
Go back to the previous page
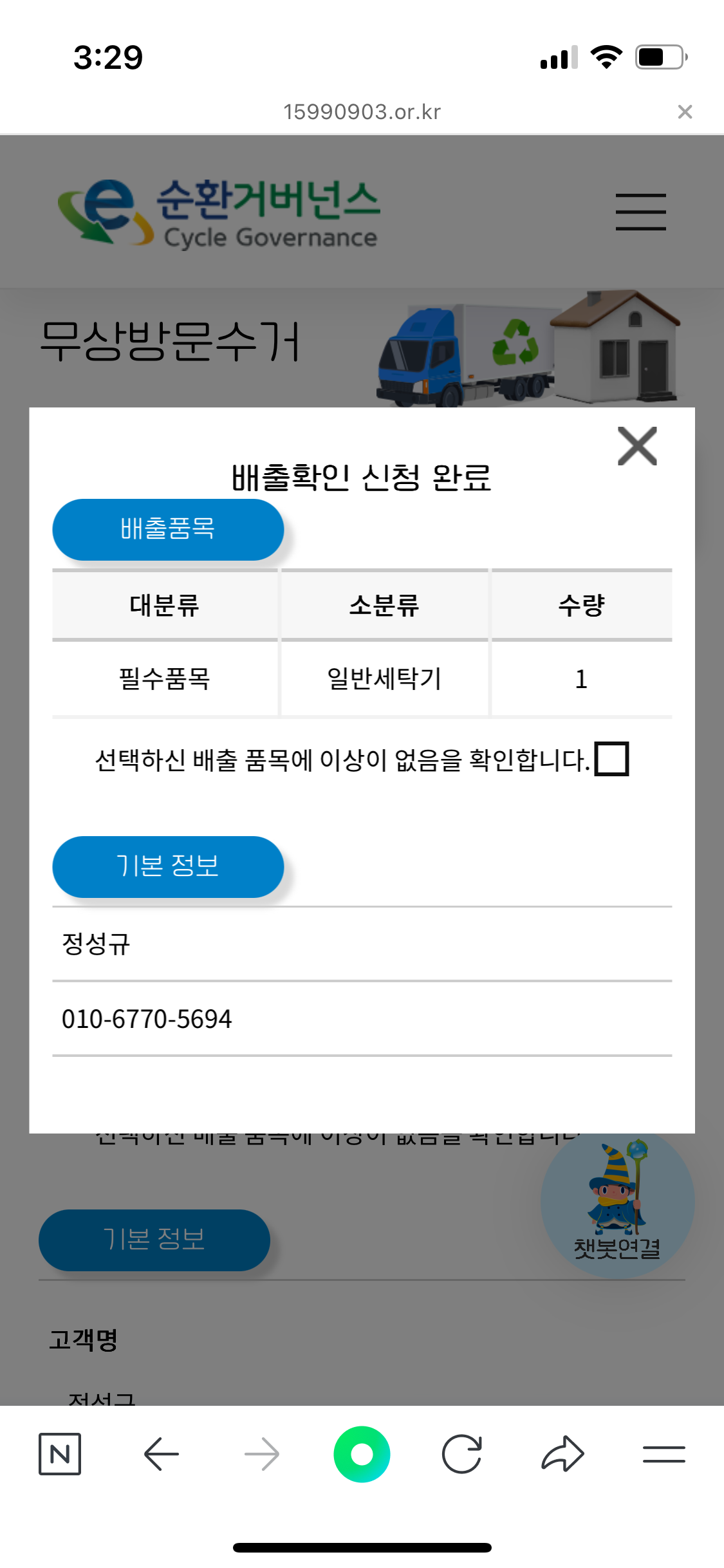pos(161,1454)
